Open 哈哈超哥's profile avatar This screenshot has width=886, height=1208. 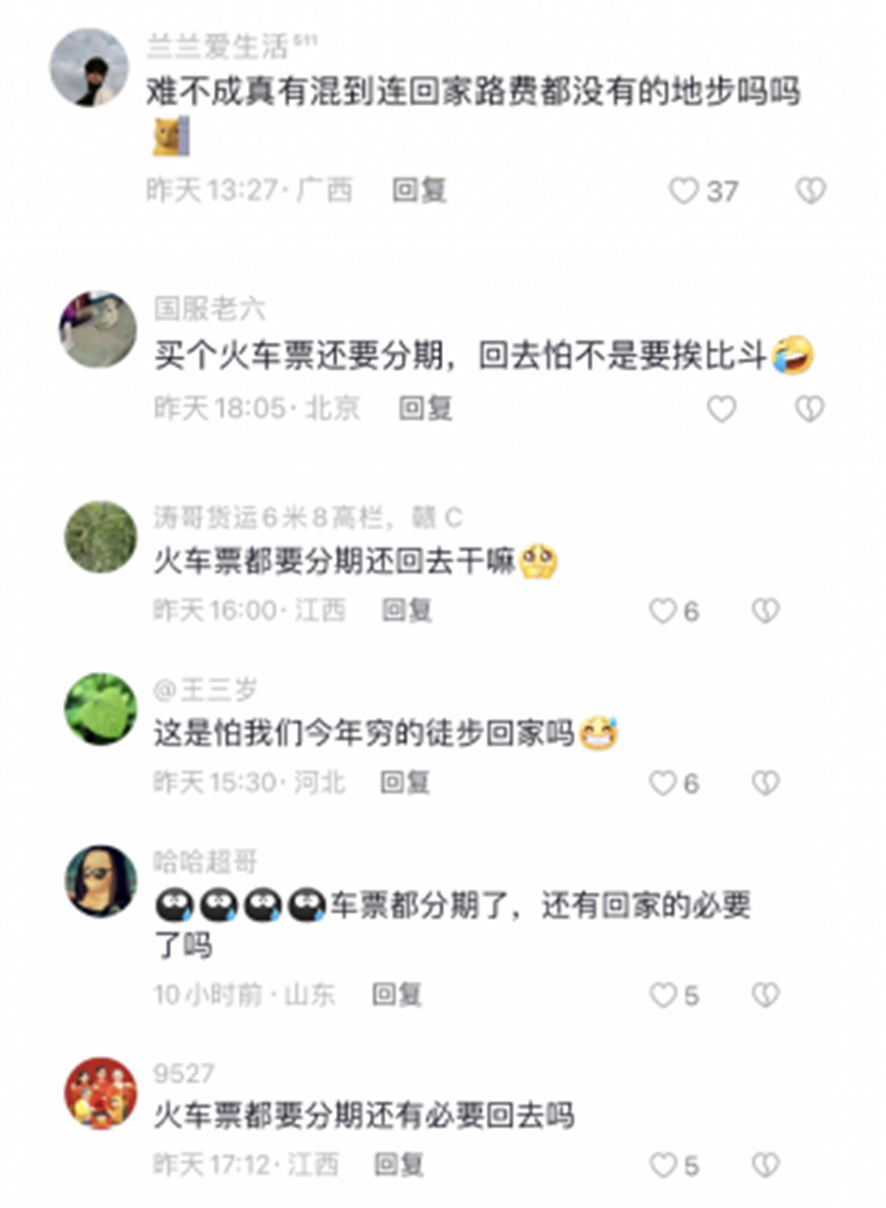[100, 880]
